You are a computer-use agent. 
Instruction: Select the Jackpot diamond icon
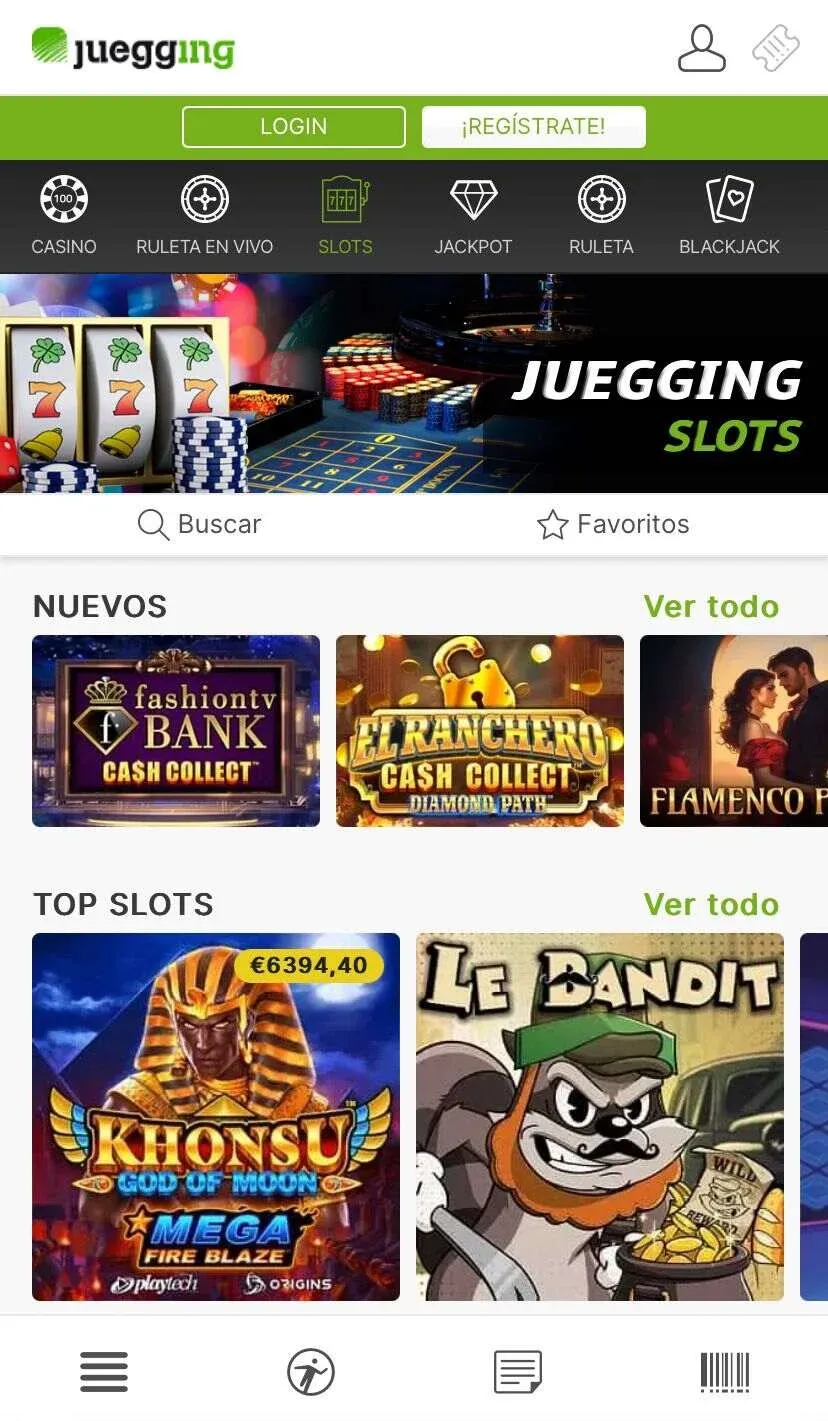[473, 196]
